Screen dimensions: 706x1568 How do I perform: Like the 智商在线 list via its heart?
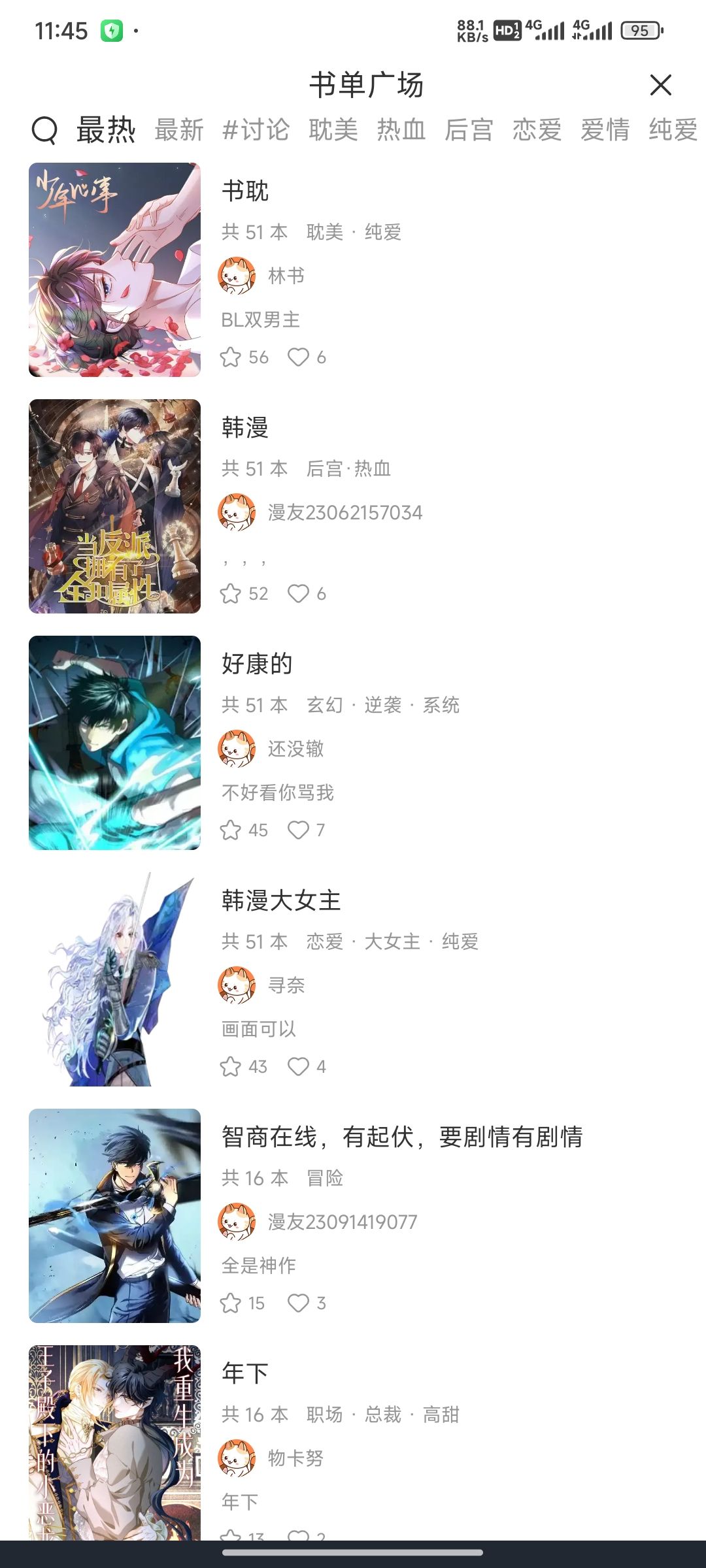[x=299, y=1303]
